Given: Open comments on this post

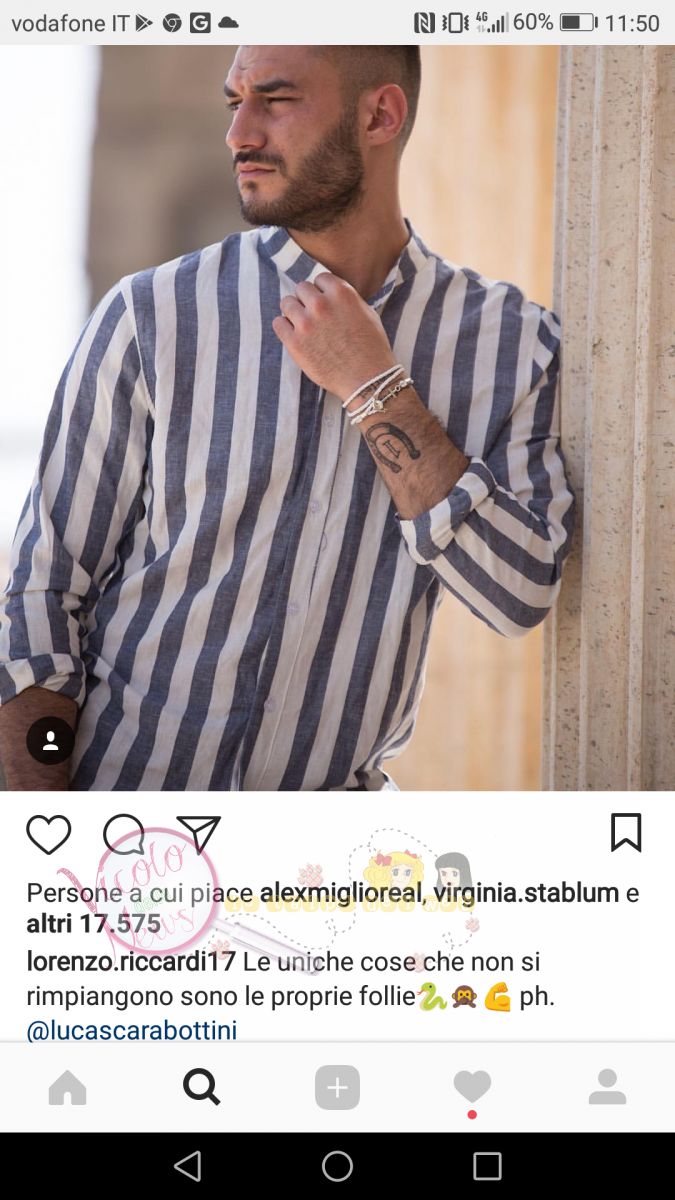Looking at the screenshot, I should 124,835.
